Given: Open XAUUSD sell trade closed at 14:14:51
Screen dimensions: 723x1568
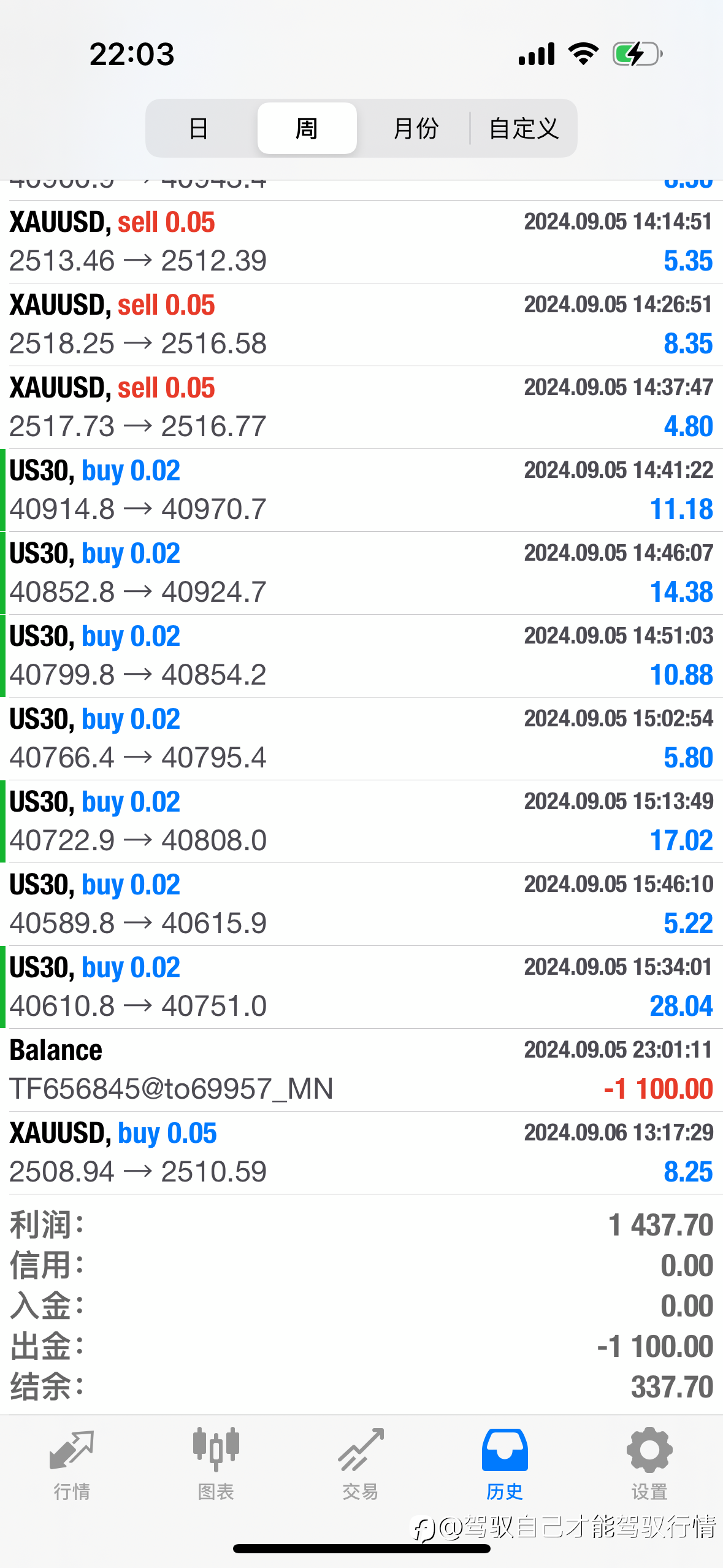Looking at the screenshot, I should (x=361, y=242).
